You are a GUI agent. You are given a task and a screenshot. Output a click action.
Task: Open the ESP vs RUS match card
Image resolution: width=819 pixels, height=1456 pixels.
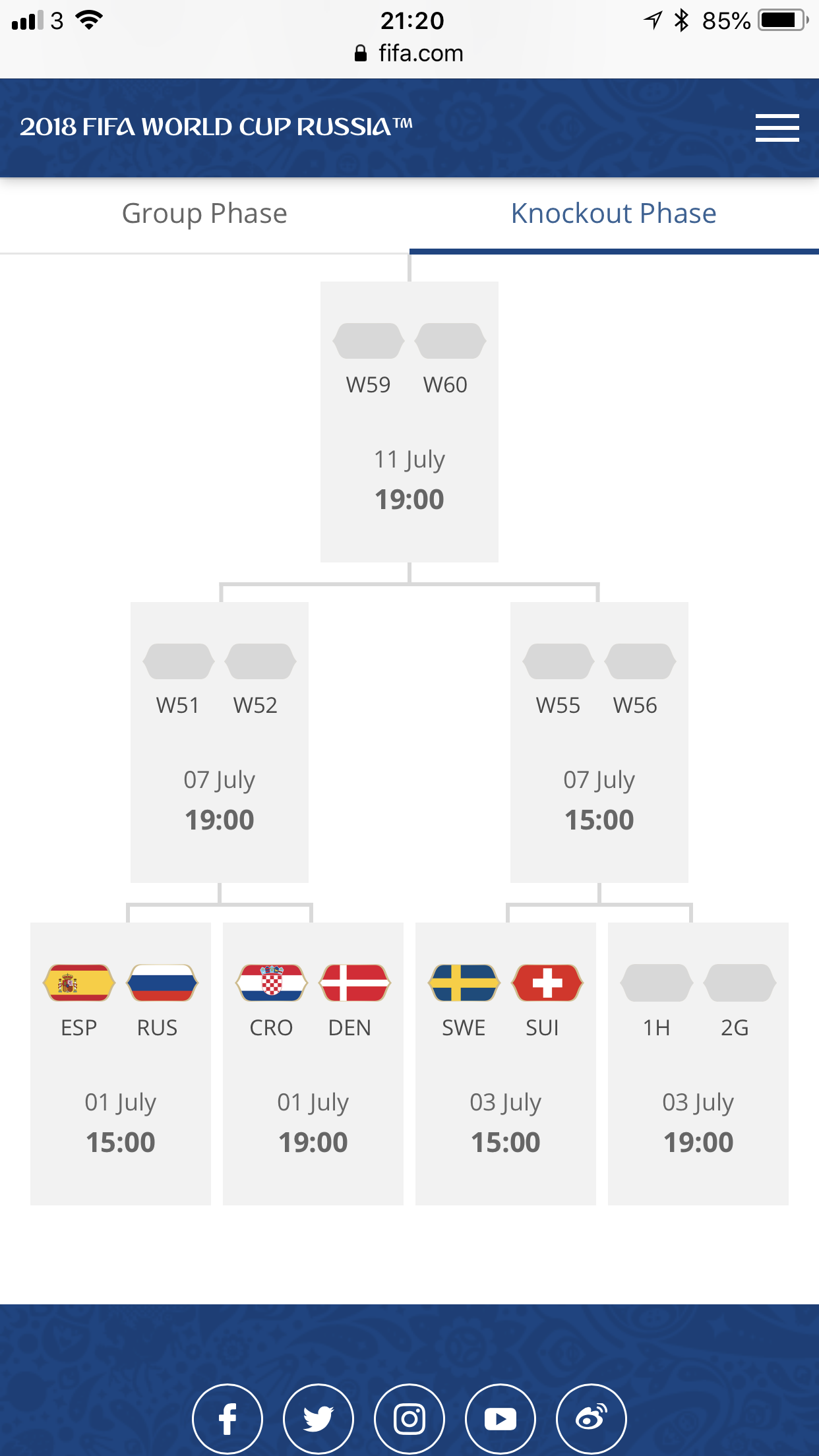(121, 1063)
